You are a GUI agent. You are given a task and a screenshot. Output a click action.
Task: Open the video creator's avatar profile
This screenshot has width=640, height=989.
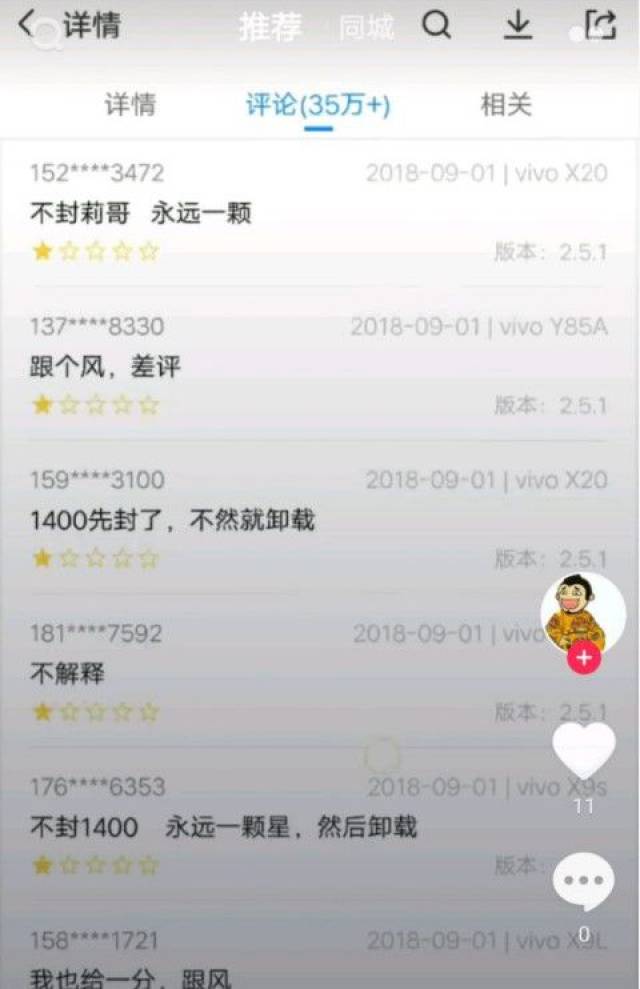point(583,611)
